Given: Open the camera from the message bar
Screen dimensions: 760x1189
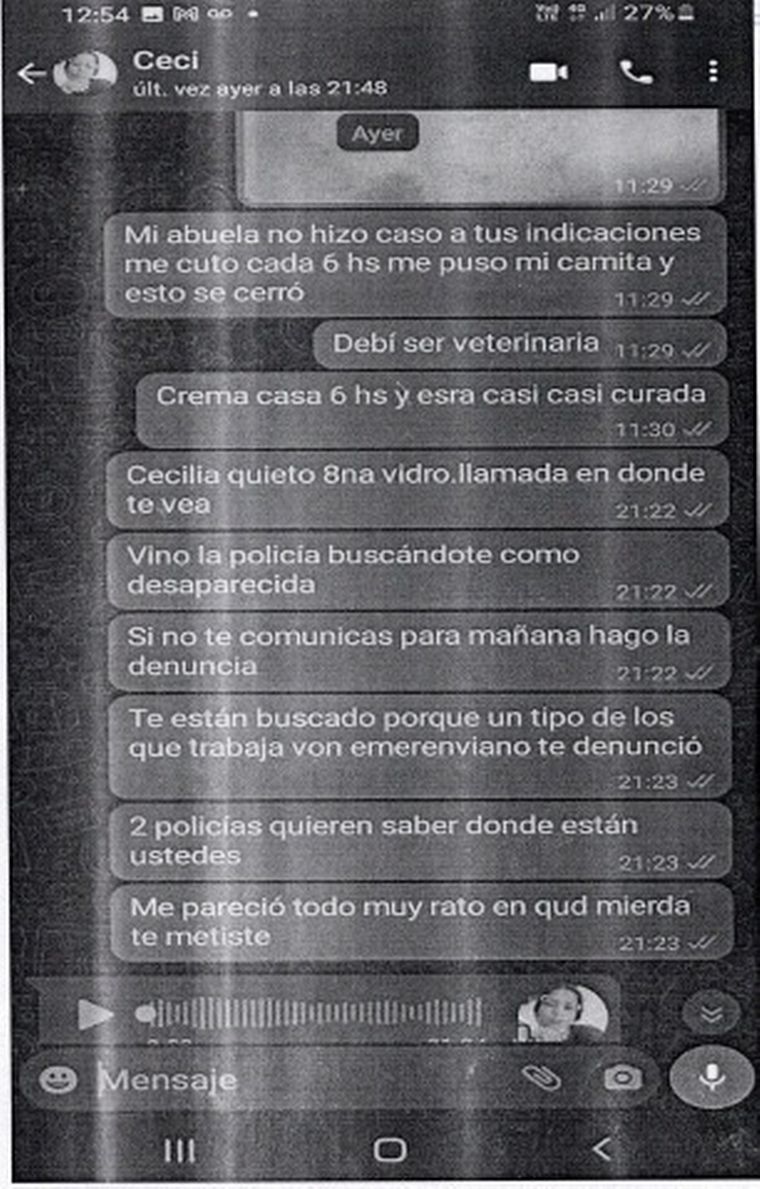Looking at the screenshot, I should (x=622, y=1078).
